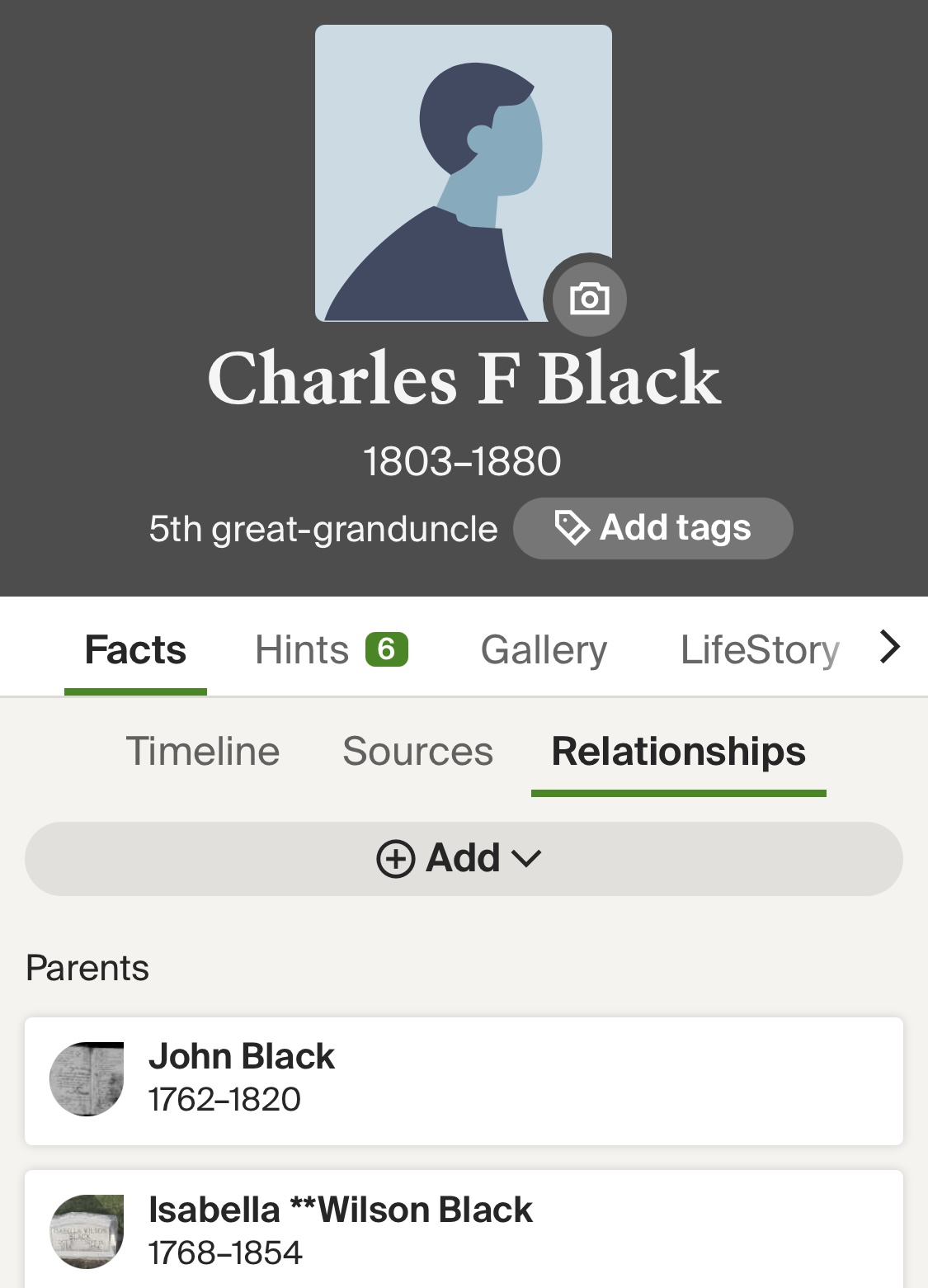Show more tabs with right chevron
Image resolution: width=928 pixels, height=1288 pixels.
(x=889, y=647)
